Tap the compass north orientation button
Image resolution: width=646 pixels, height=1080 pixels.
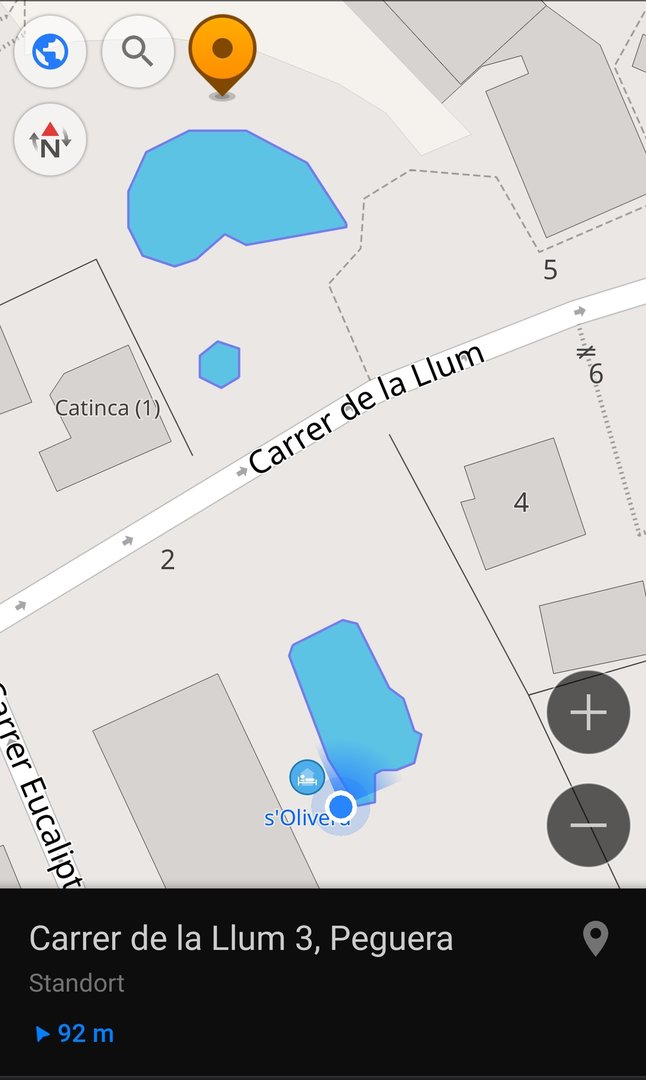click(x=50, y=140)
